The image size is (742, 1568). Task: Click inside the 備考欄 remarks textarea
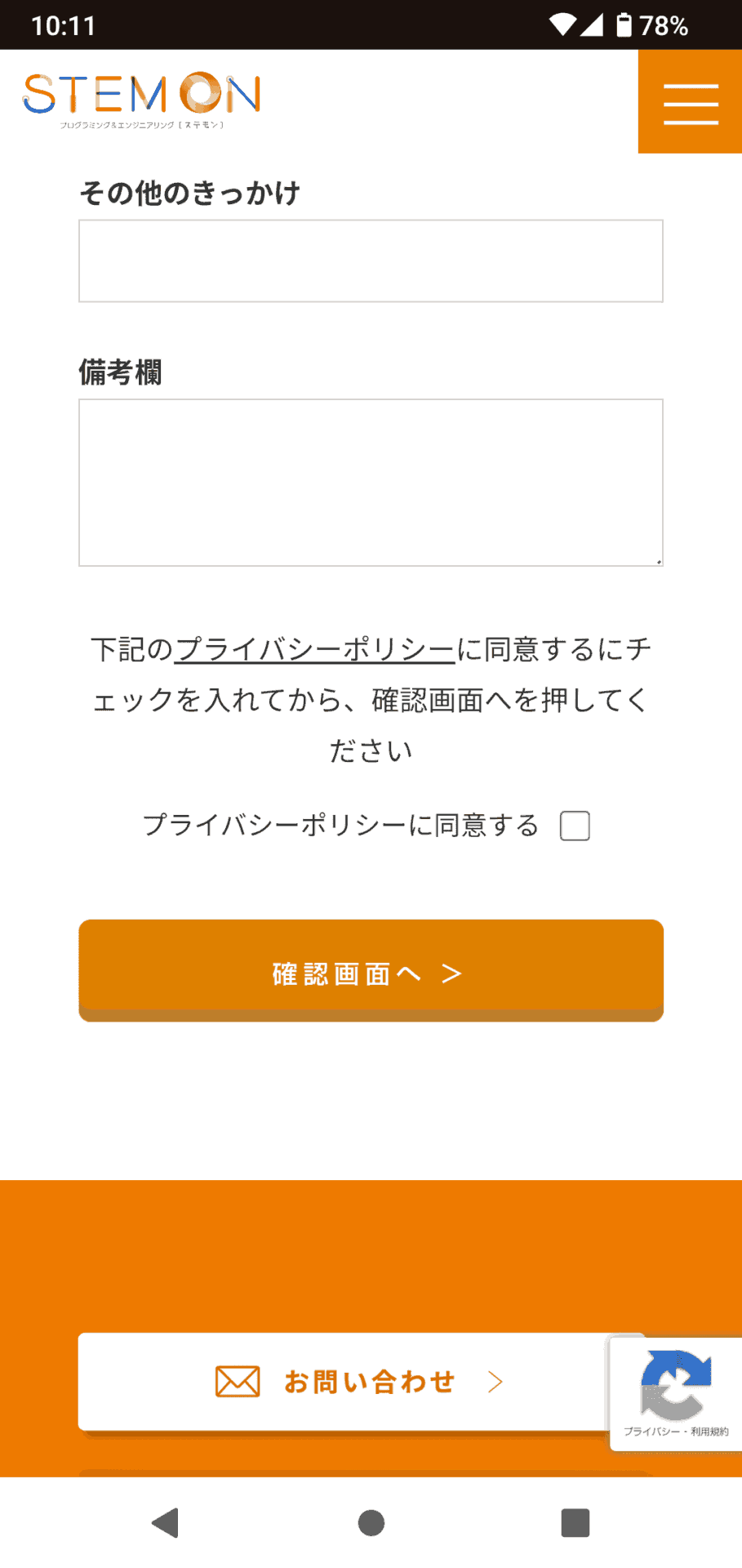pyautogui.click(x=371, y=480)
